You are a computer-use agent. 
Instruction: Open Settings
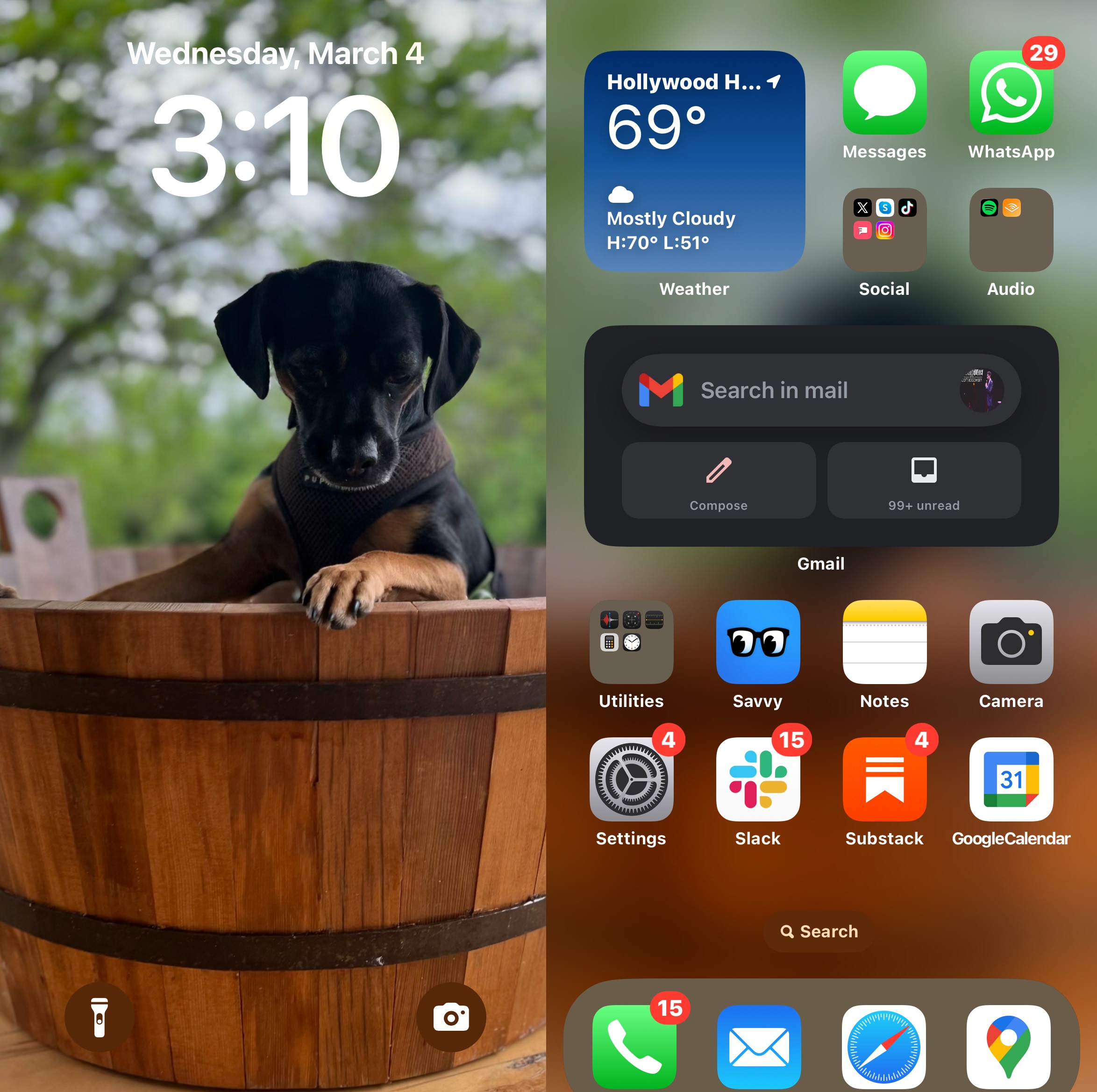[x=631, y=779]
